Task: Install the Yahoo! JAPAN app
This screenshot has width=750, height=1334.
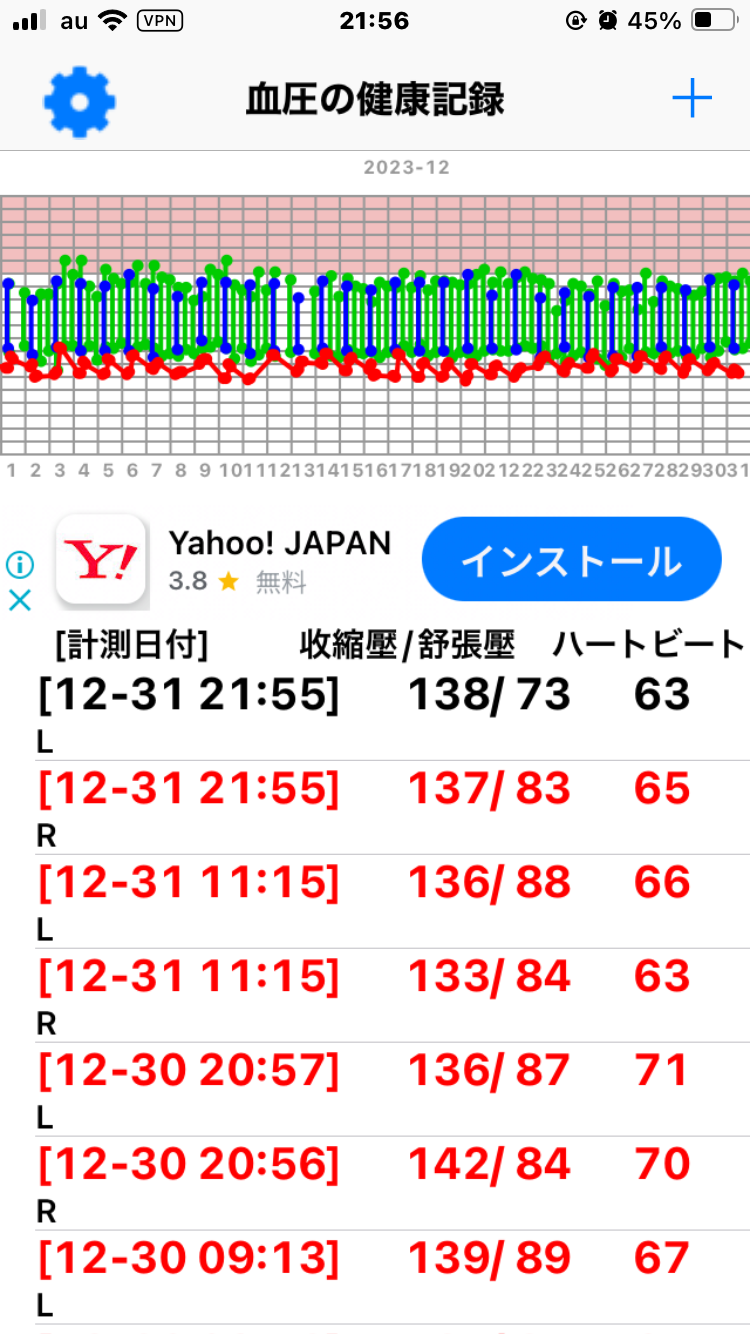Action: coord(571,560)
